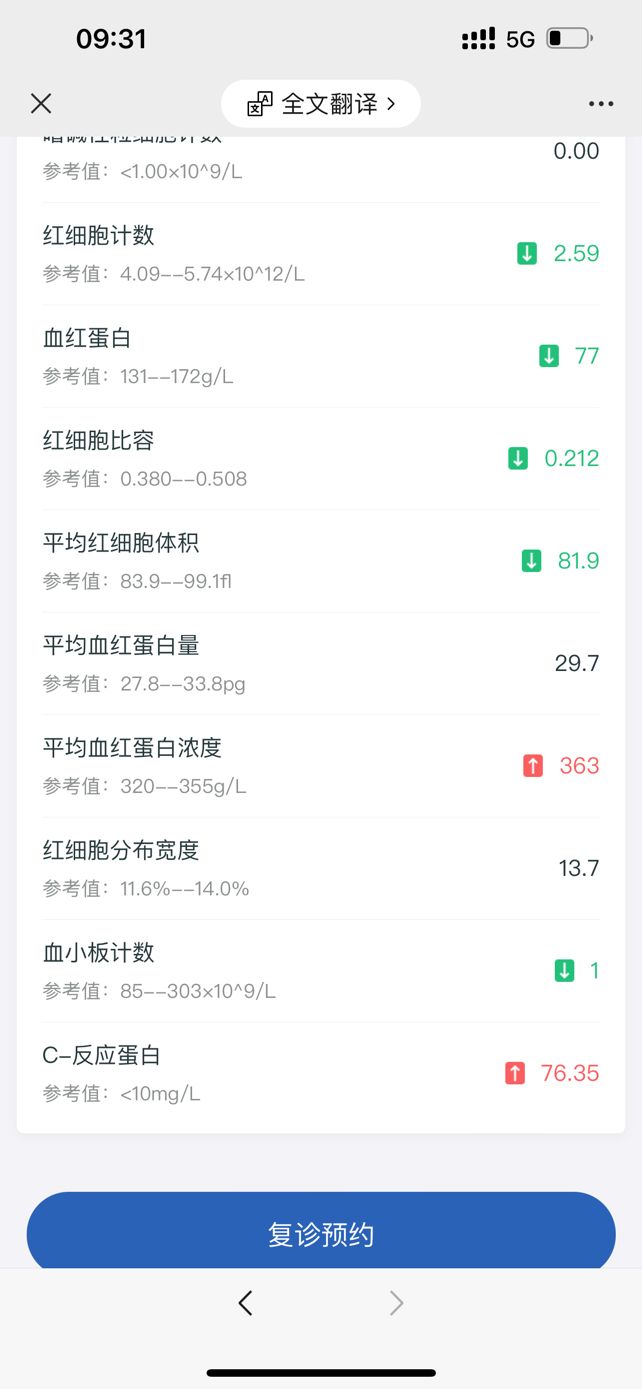The width and height of the screenshot is (642, 1389).
Task: Close the lab report page
Action: [41, 103]
